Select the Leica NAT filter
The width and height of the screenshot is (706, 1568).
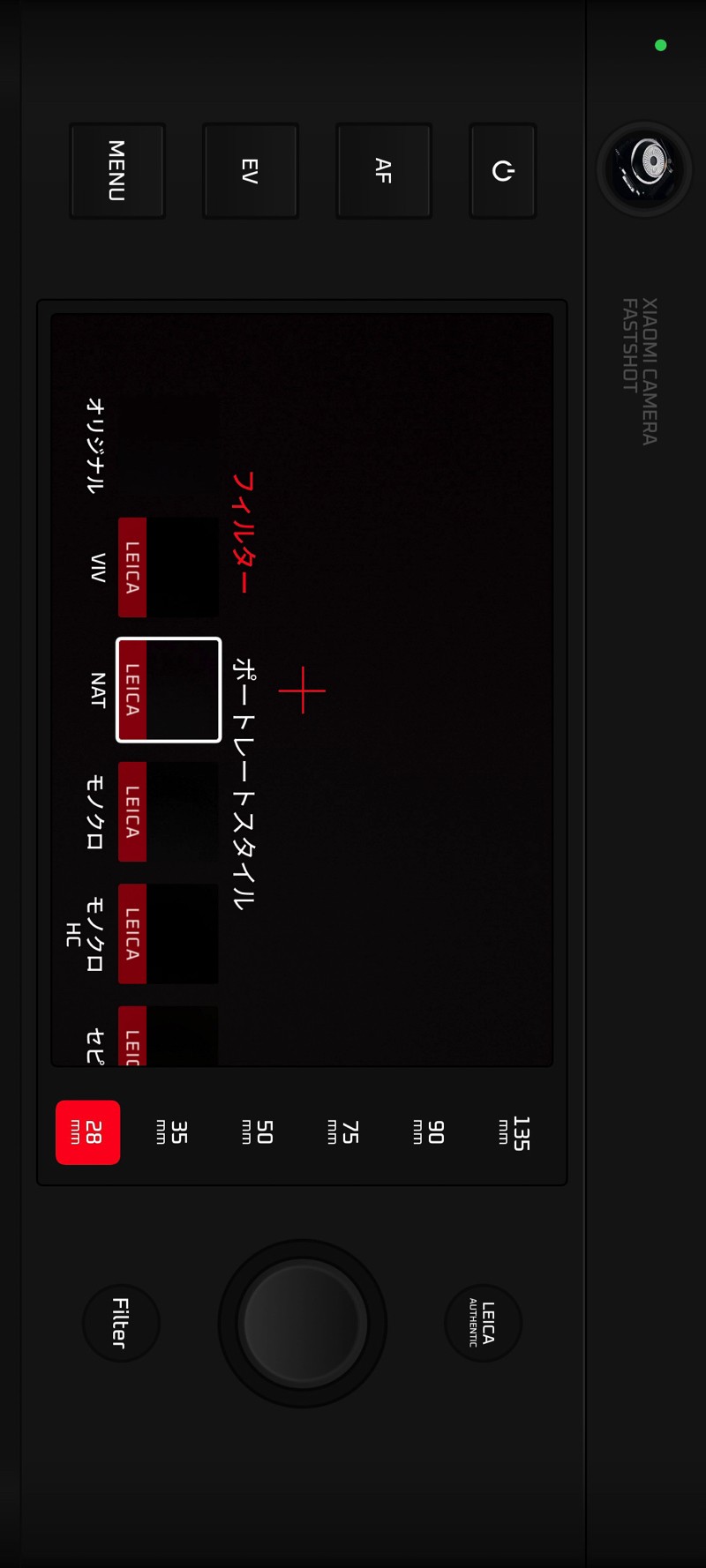(168, 690)
